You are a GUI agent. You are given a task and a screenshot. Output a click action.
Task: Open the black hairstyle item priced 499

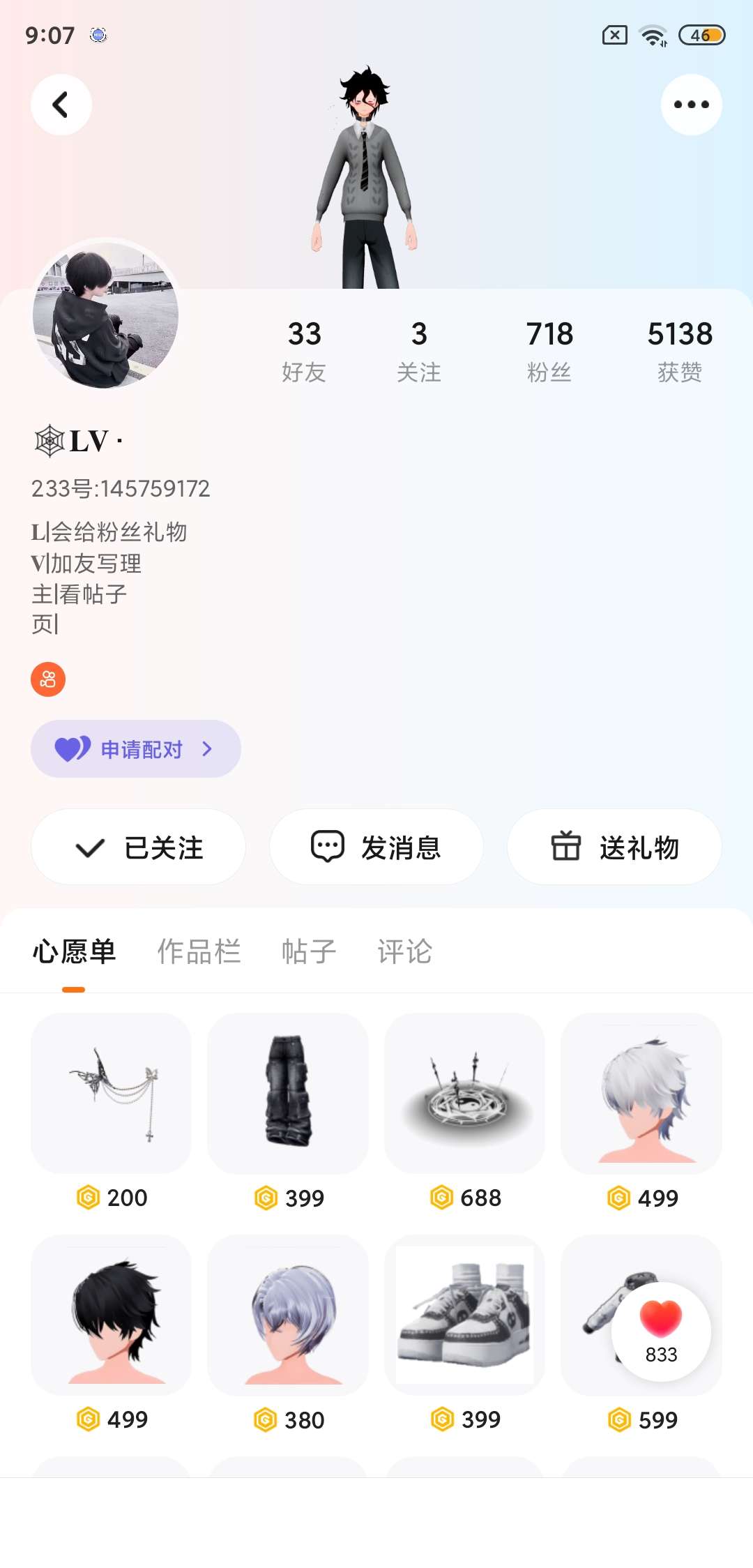tap(112, 1316)
